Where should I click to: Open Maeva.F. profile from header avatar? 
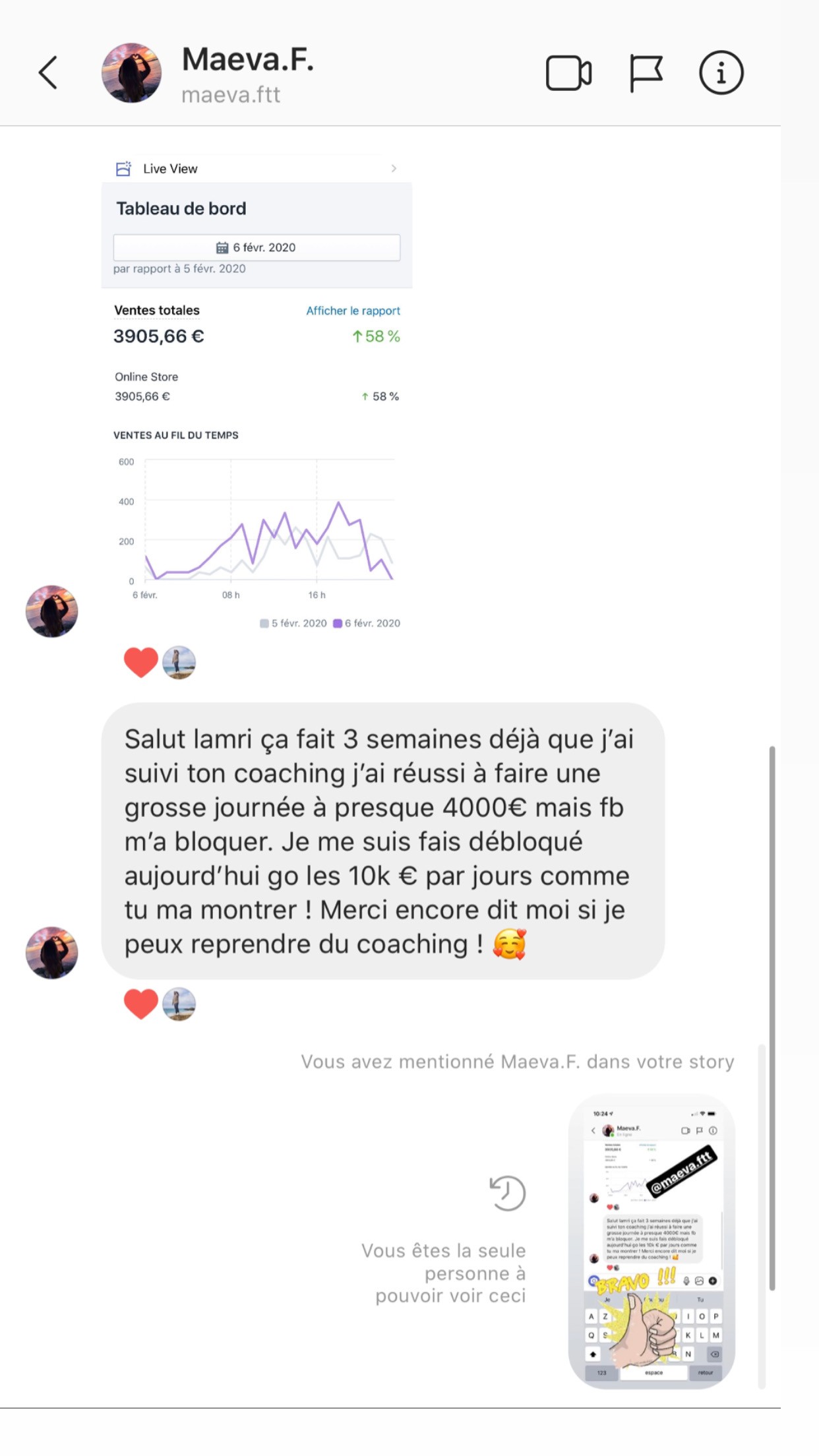click(x=131, y=73)
